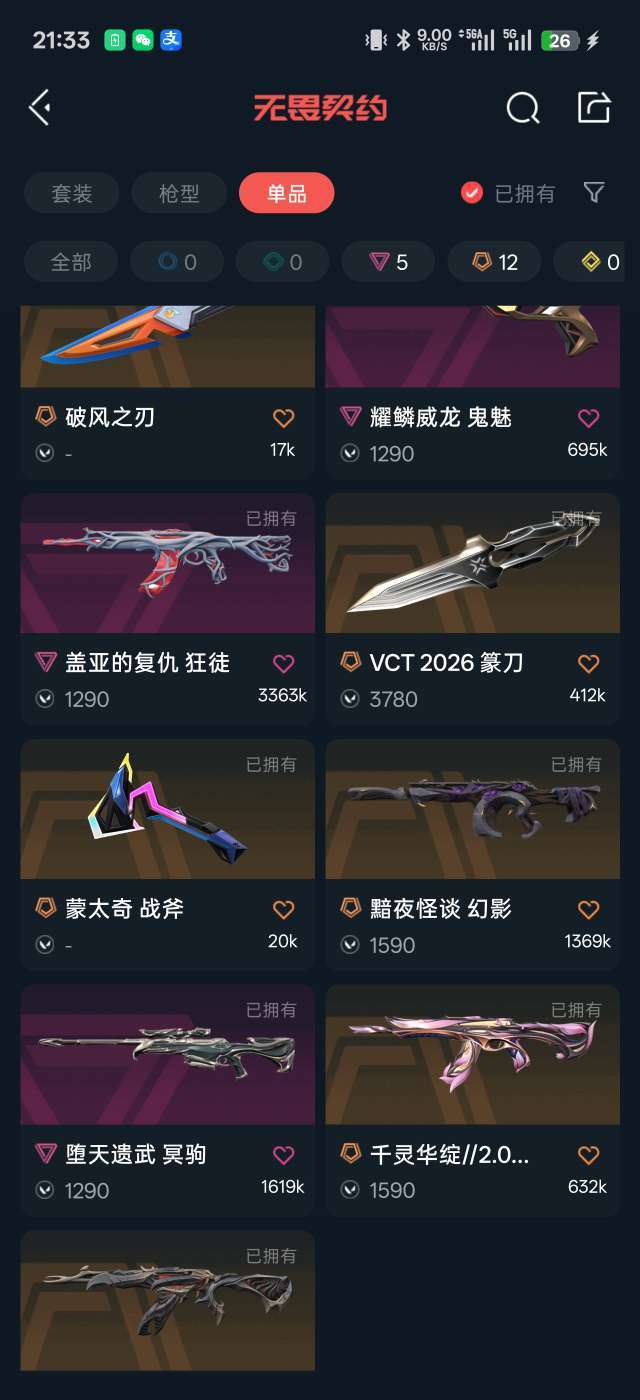Open the 黯夜怪谈 幻影 card
Viewport: 640px width, 1400px height.
pyautogui.click(x=472, y=854)
